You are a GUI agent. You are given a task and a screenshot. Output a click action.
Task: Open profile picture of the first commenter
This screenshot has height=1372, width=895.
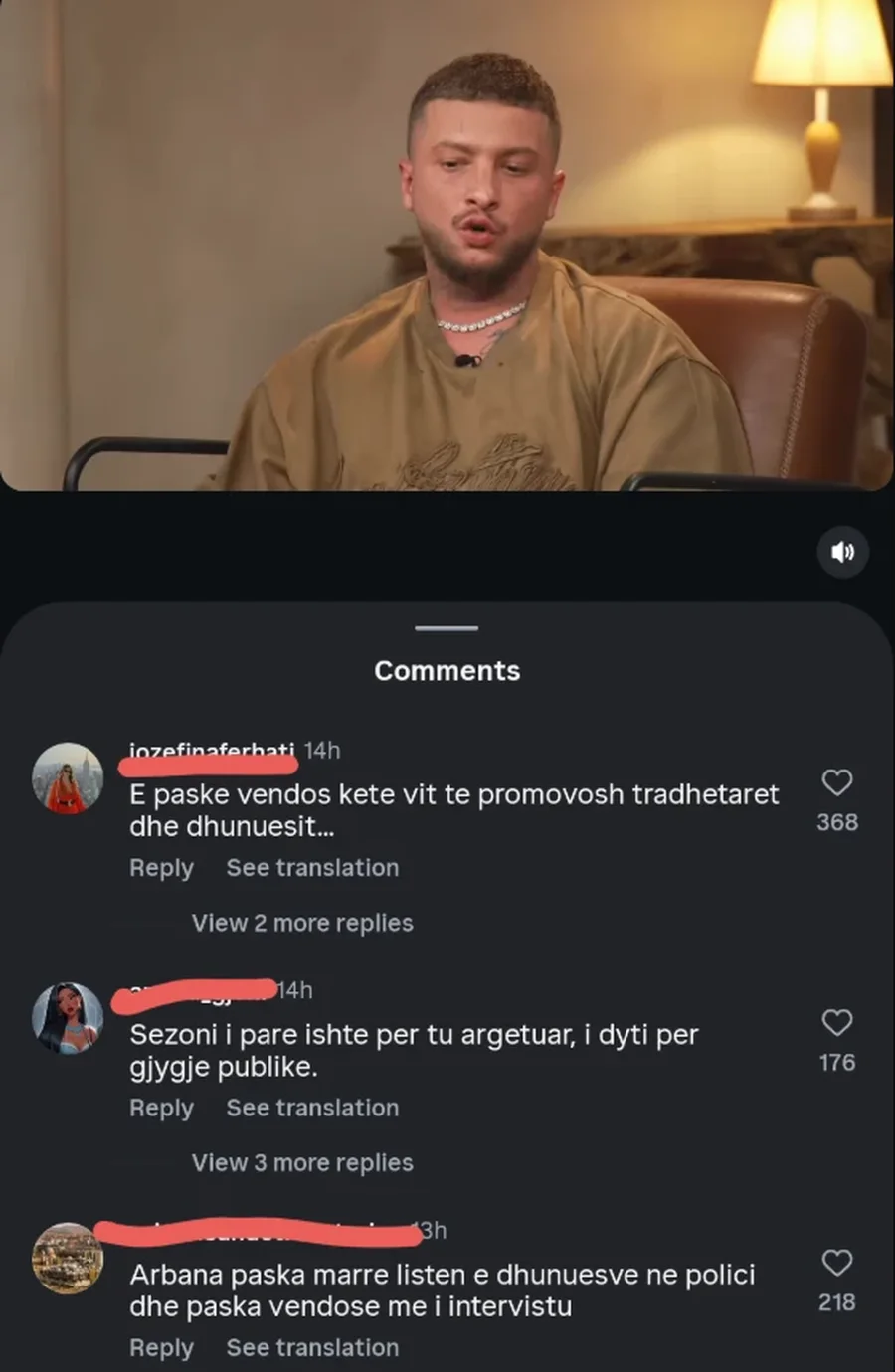[x=68, y=778]
